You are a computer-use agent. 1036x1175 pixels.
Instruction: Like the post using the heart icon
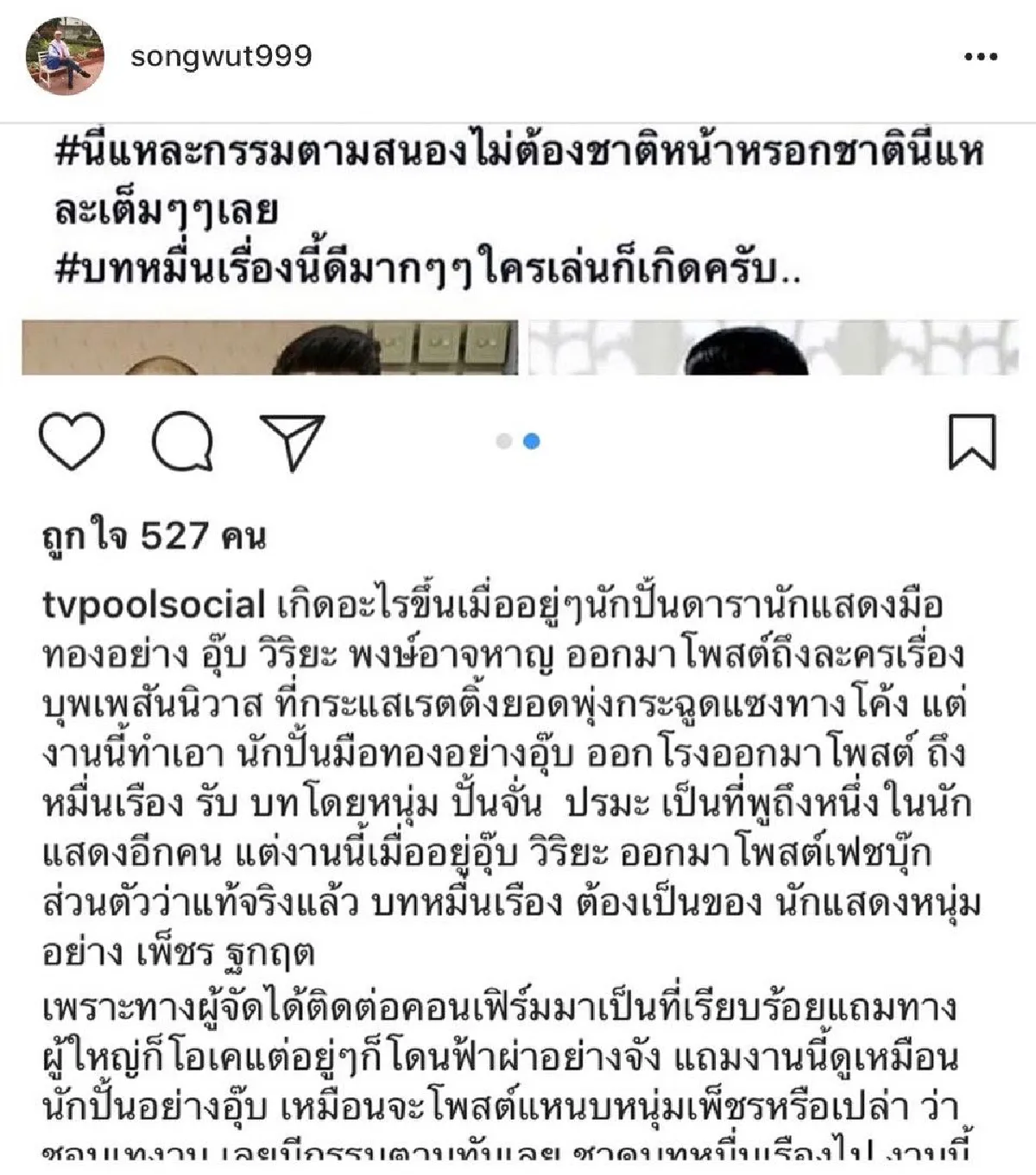click(x=73, y=442)
